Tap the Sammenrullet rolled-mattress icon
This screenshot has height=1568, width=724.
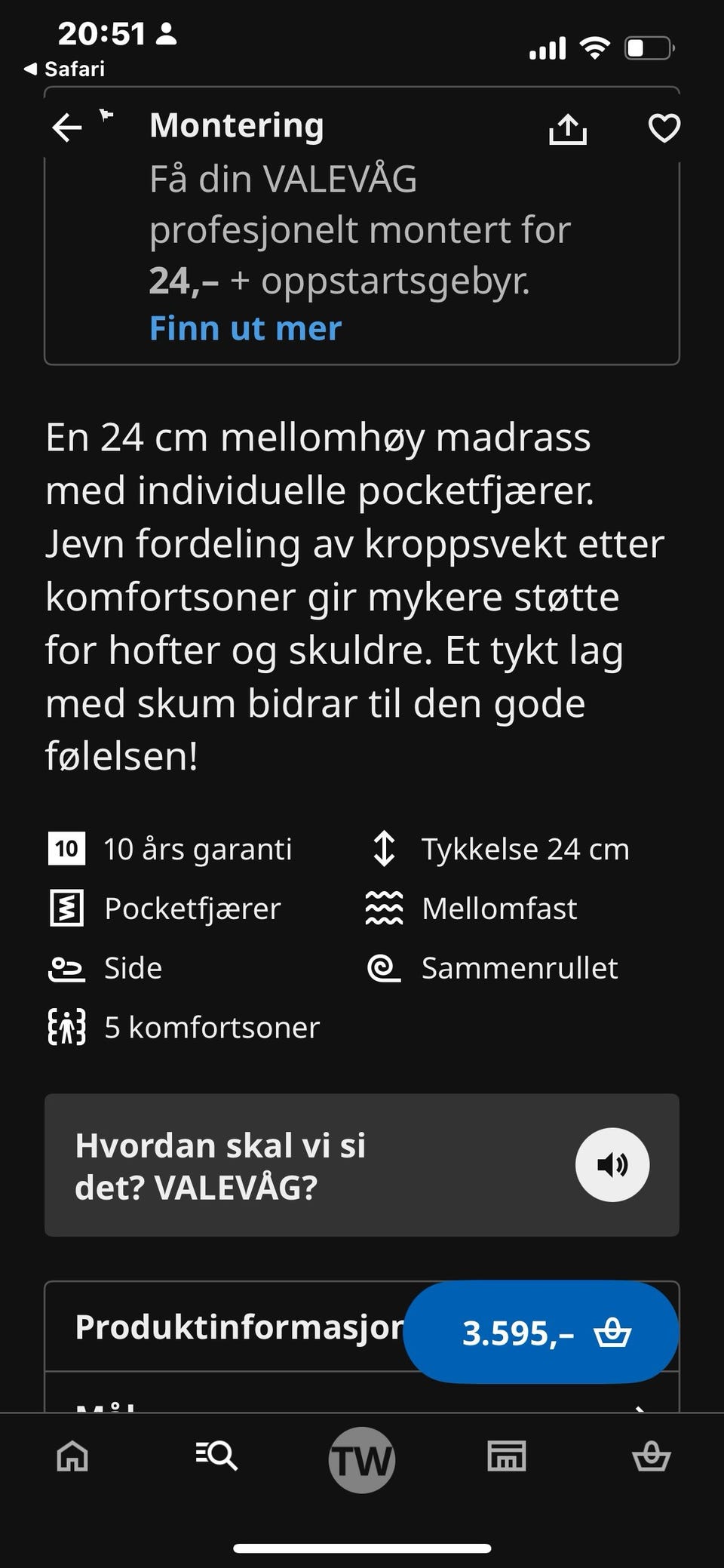point(384,968)
